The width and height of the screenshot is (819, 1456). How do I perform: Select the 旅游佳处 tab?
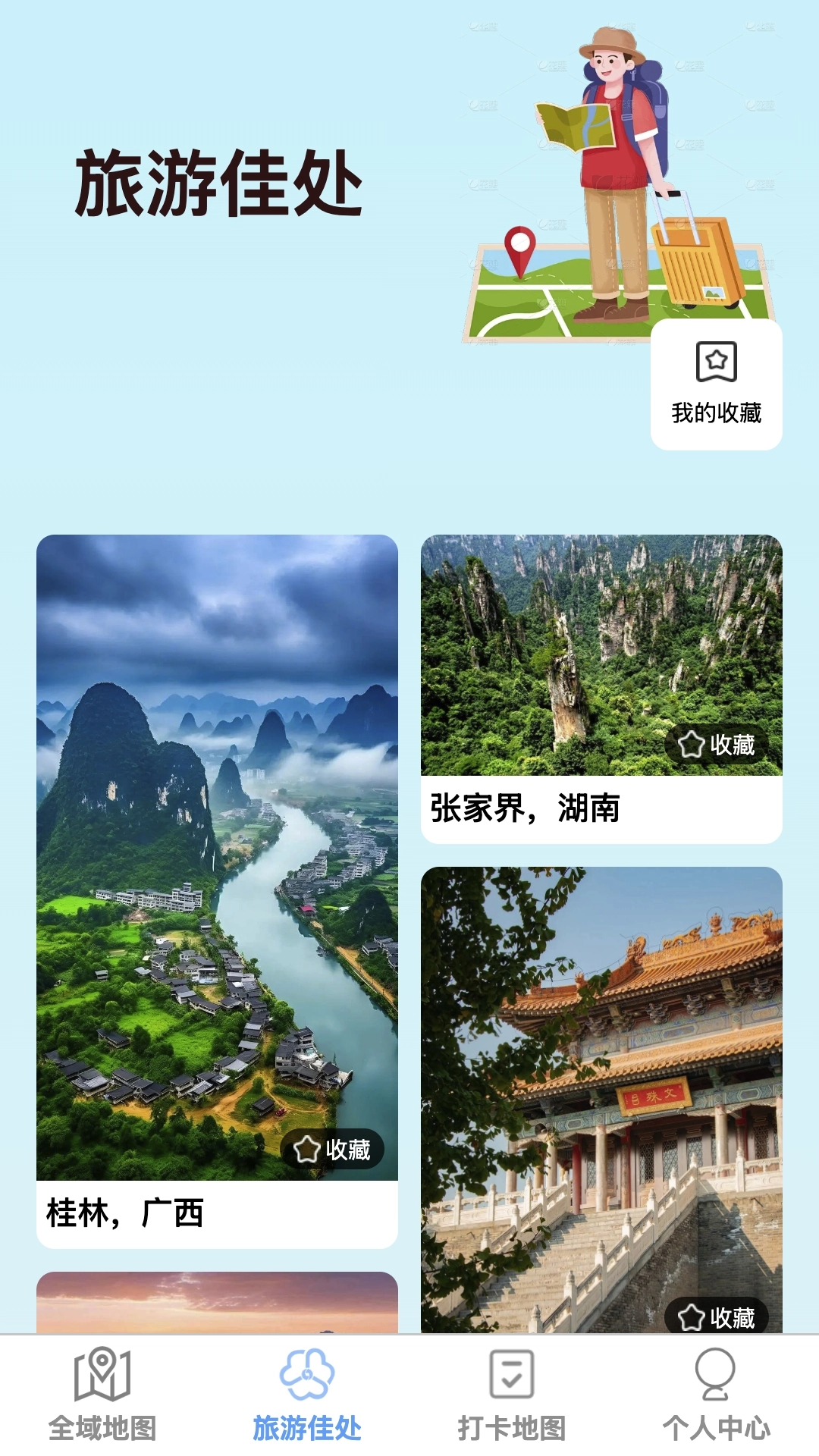(307, 1395)
